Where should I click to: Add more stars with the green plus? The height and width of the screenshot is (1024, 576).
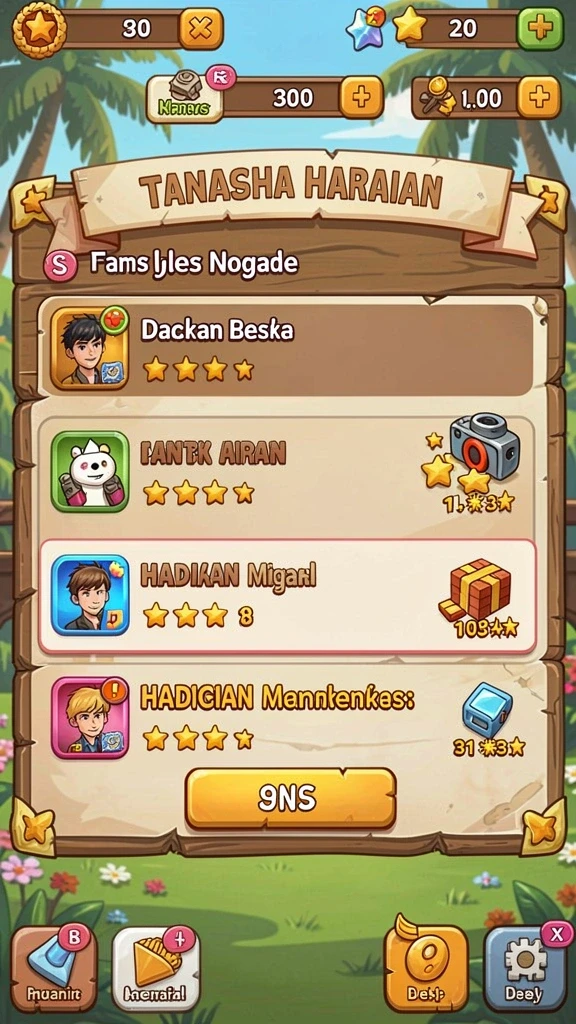point(540,29)
